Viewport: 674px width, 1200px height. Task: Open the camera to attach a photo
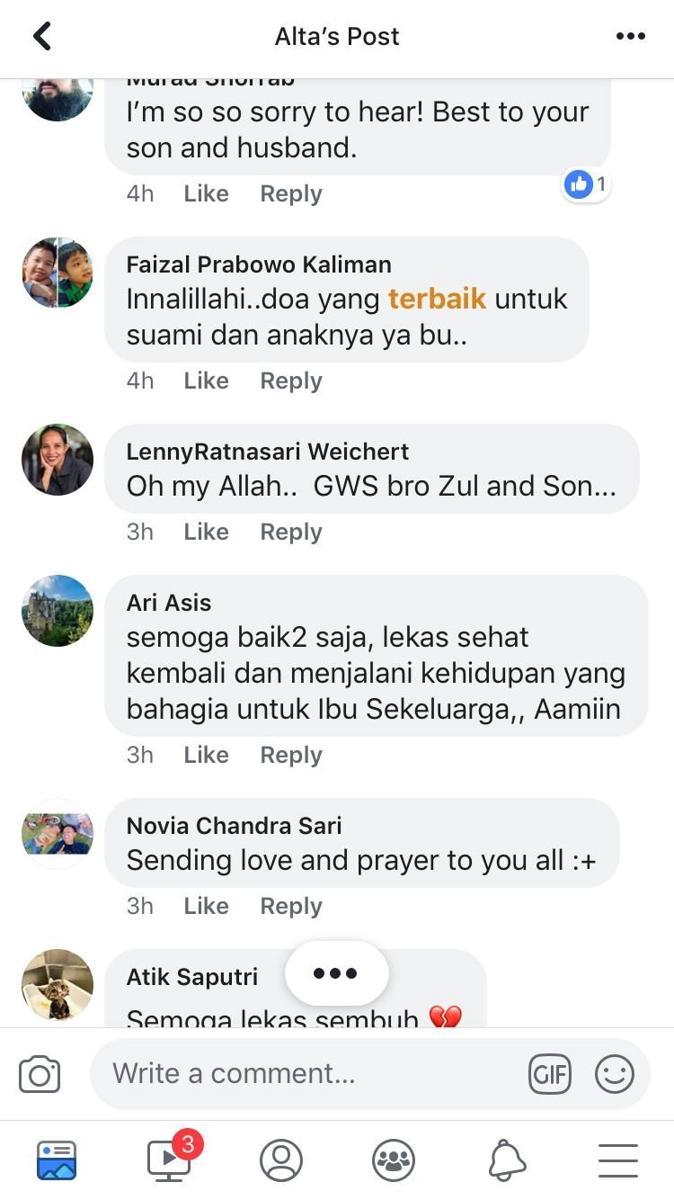[40, 1075]
